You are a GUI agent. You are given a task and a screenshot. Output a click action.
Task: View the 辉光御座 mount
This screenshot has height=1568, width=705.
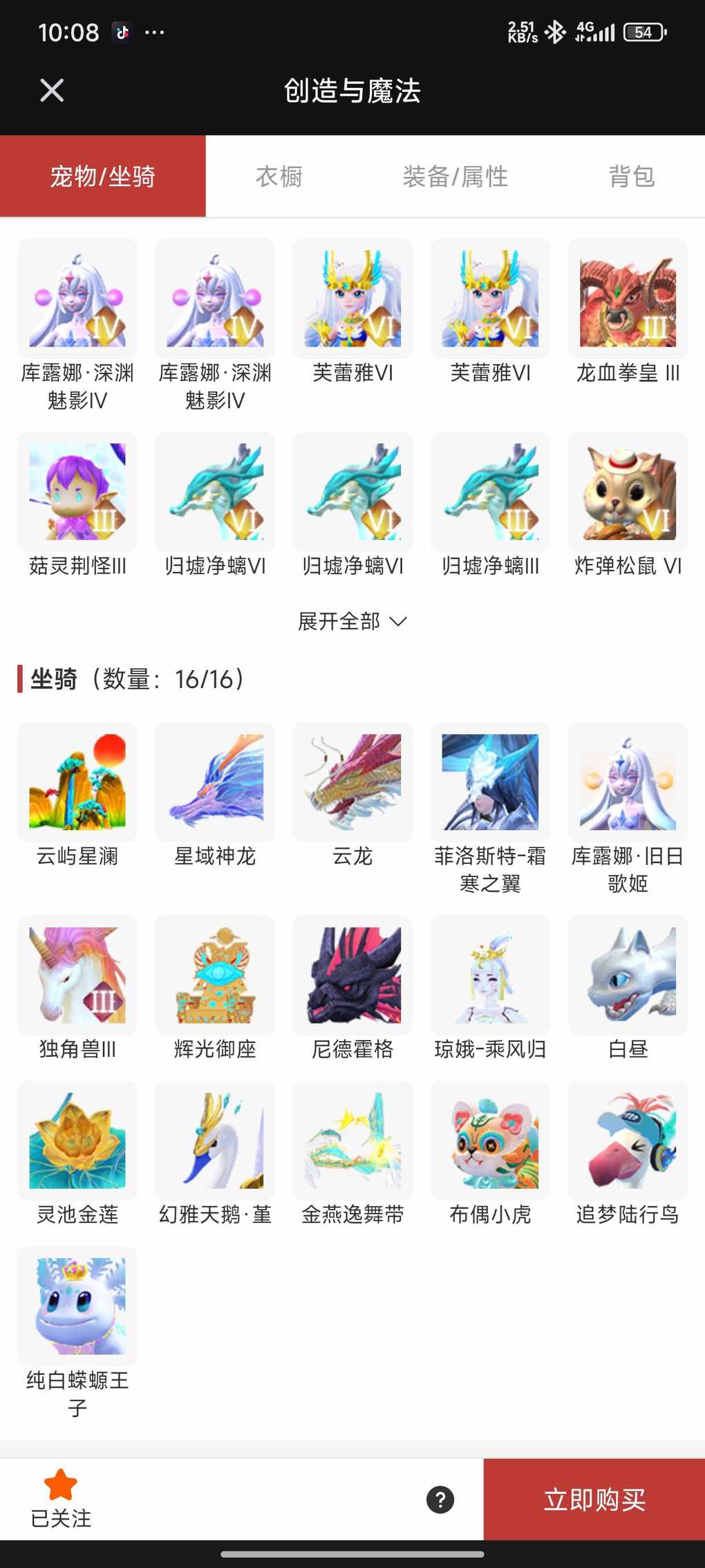tap(215, 975)
